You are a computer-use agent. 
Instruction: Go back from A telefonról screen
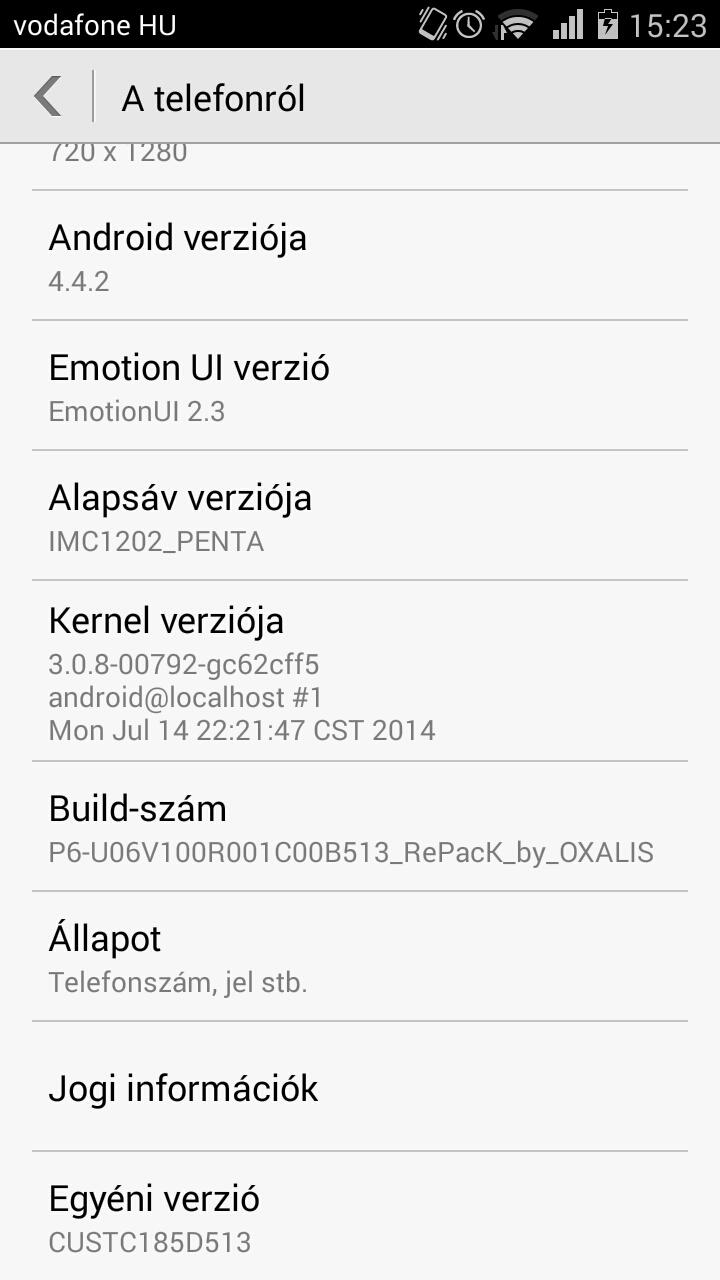48,97
